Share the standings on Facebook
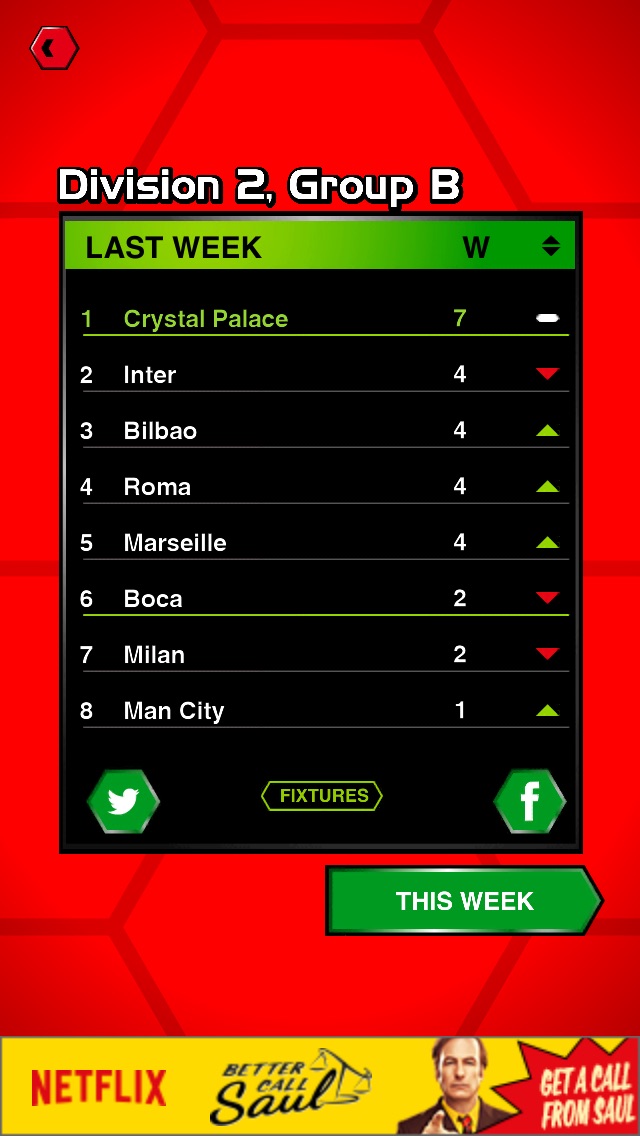 coord(529,801)
